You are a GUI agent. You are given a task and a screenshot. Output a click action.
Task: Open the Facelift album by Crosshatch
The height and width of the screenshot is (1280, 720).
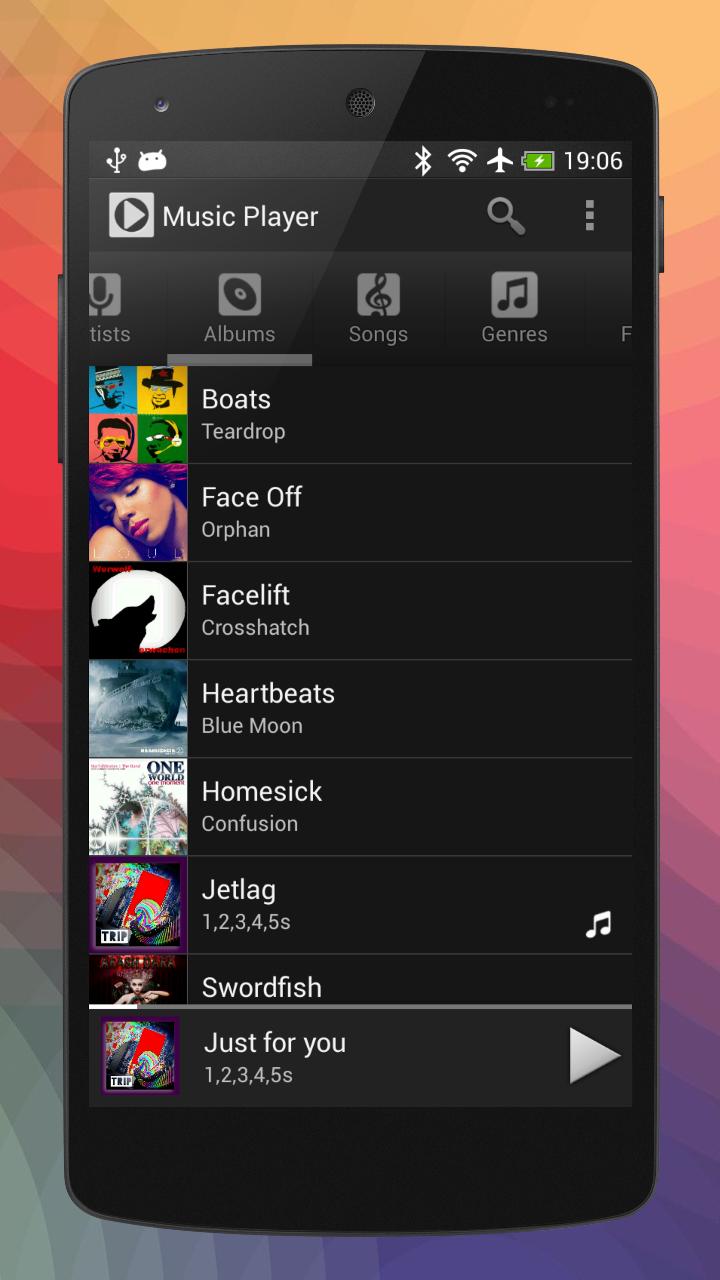[x=360, y=610]
